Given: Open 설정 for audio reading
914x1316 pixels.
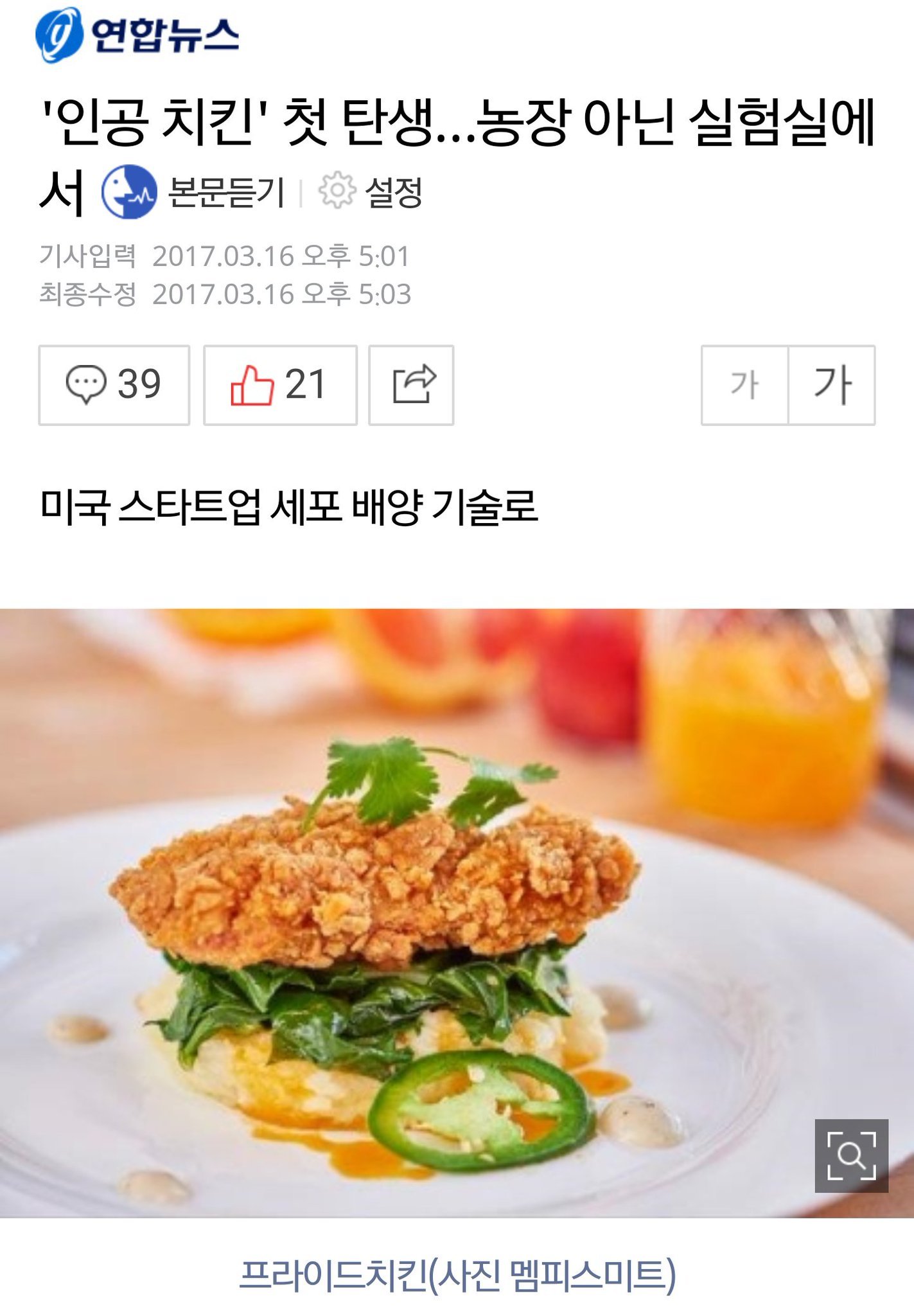Looking at the screenshot, I should 371,191.
